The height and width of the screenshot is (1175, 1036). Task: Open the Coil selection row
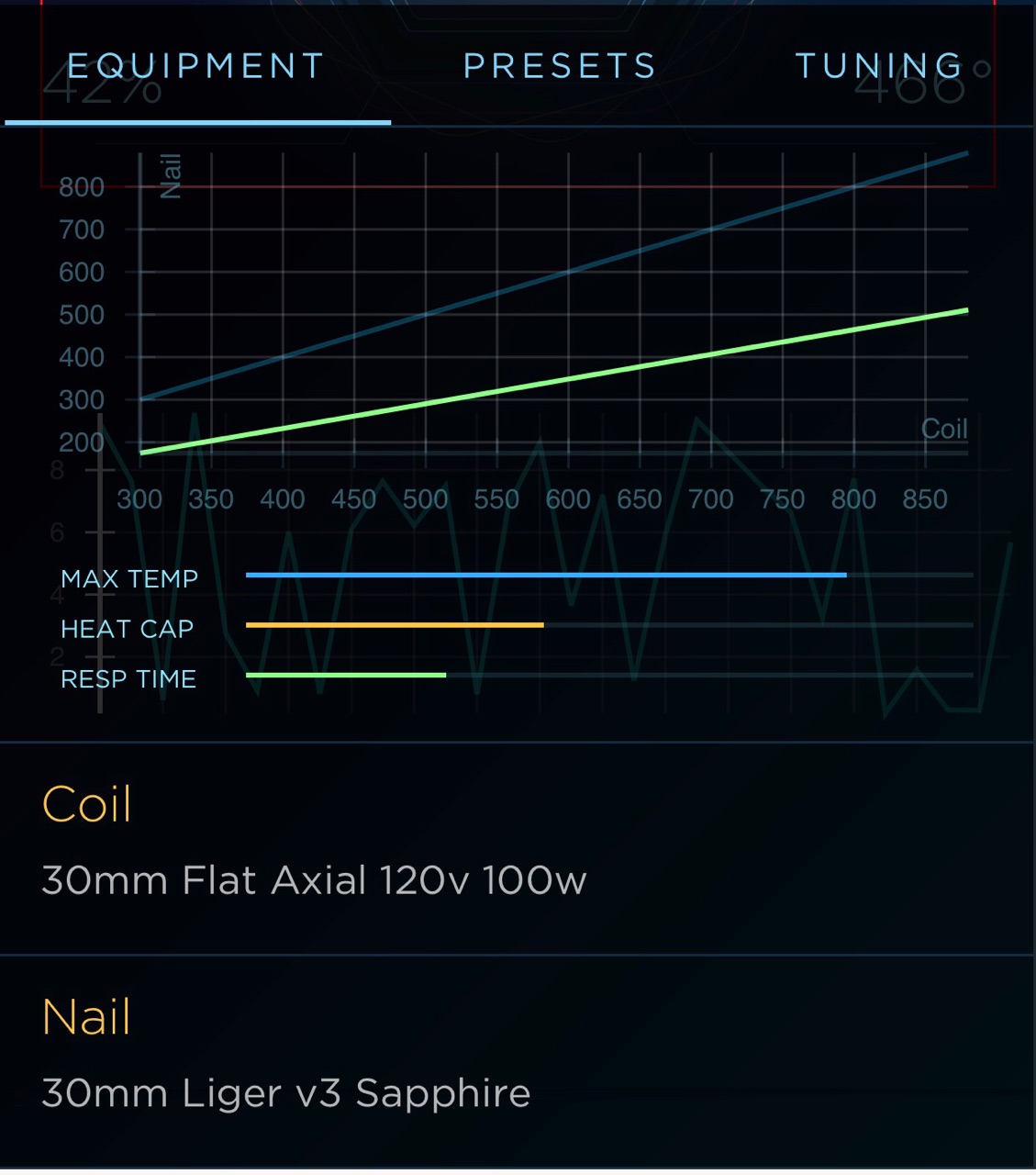(x=518, y=846)
